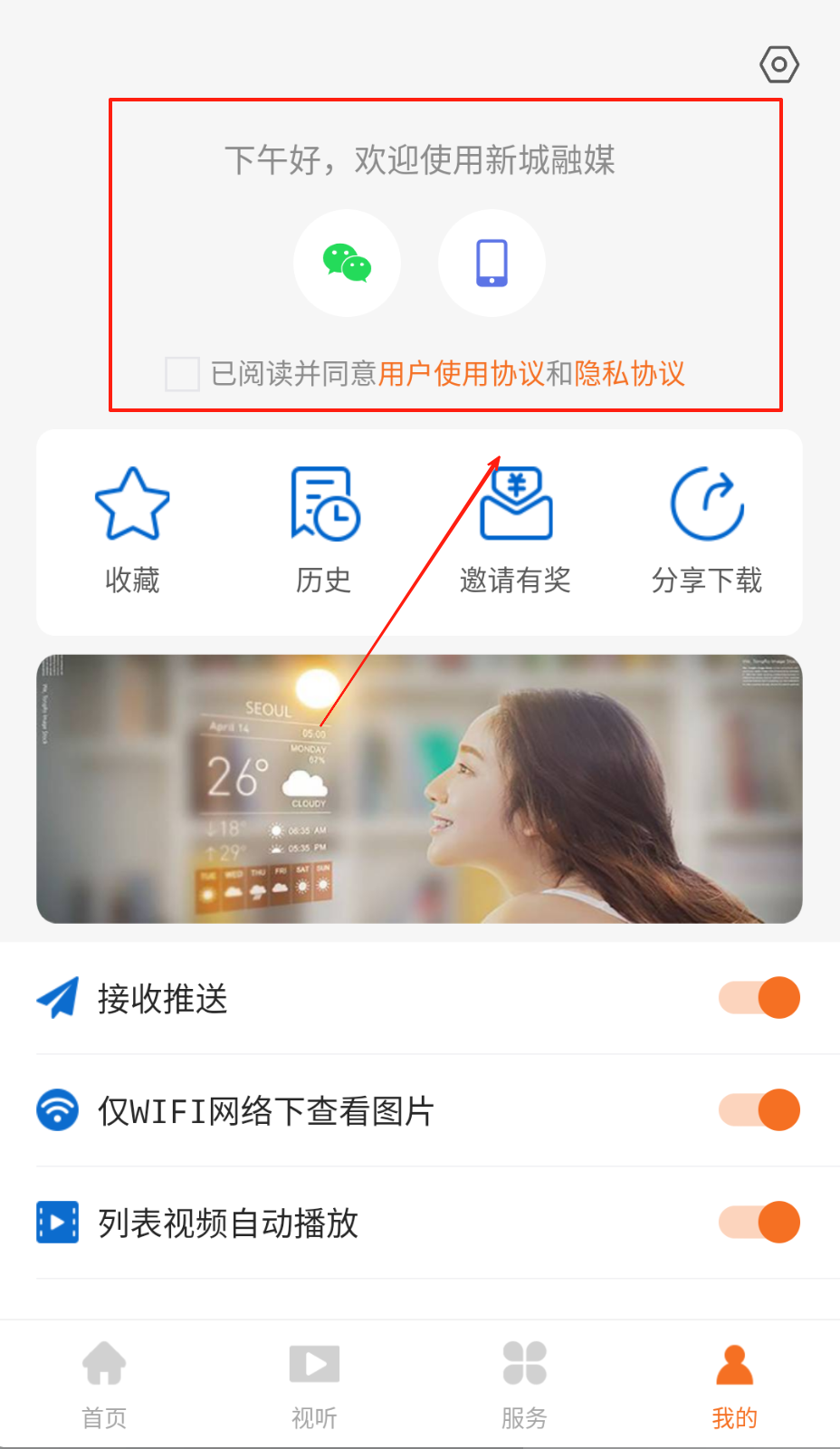Open 分享下载 share download
The height and width of the screenshot is (1449, 840).
(x=707, y=530)
